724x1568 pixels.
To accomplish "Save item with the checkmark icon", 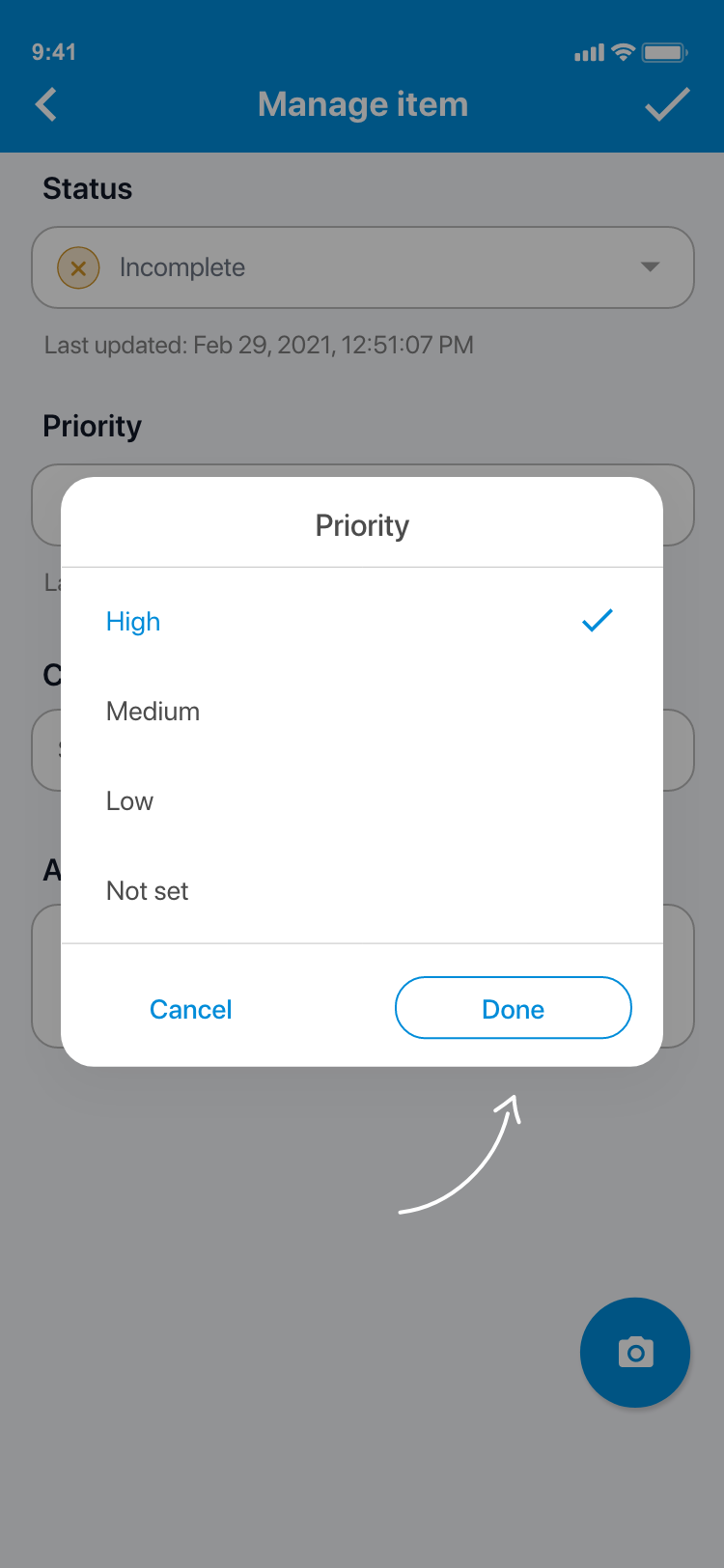I will pos(667,104).
